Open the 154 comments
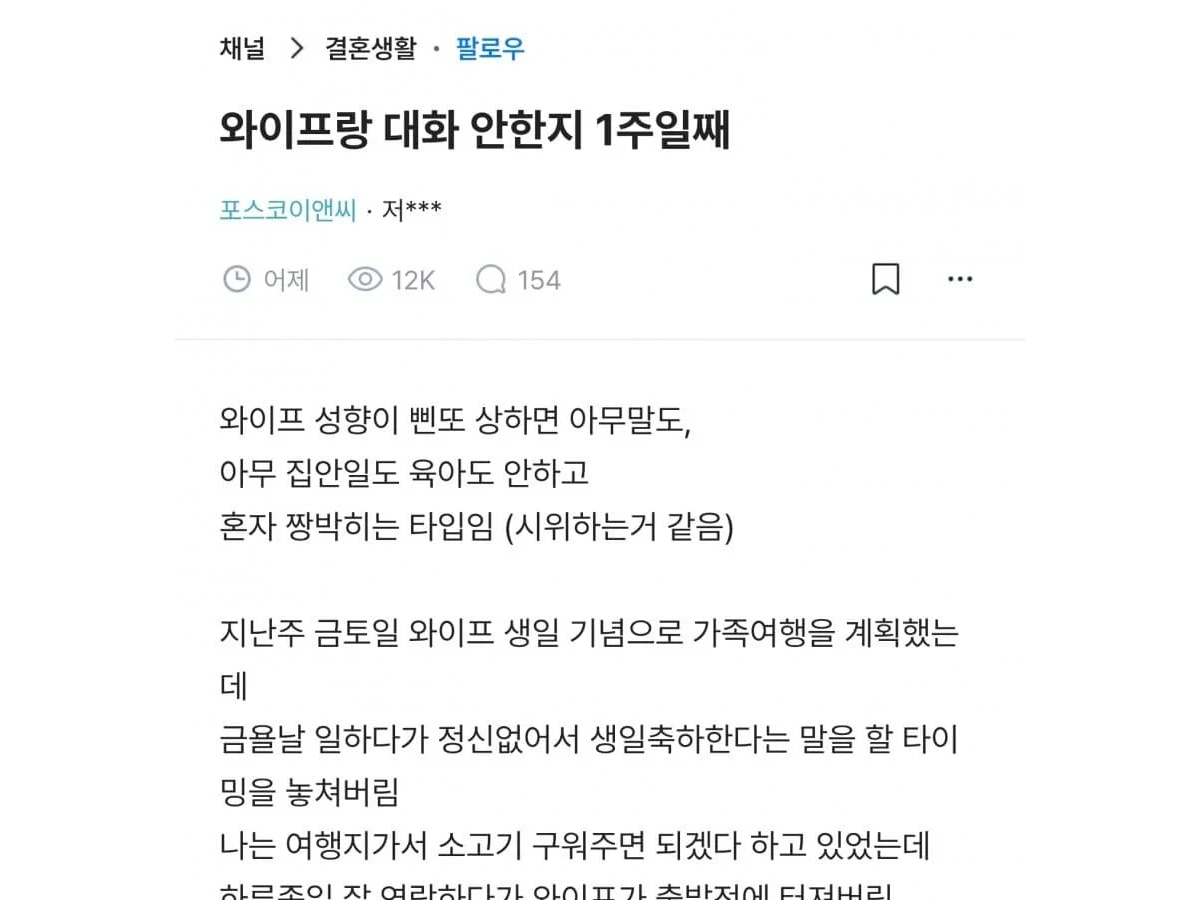 pyautogui.click(x=519, y=280)
